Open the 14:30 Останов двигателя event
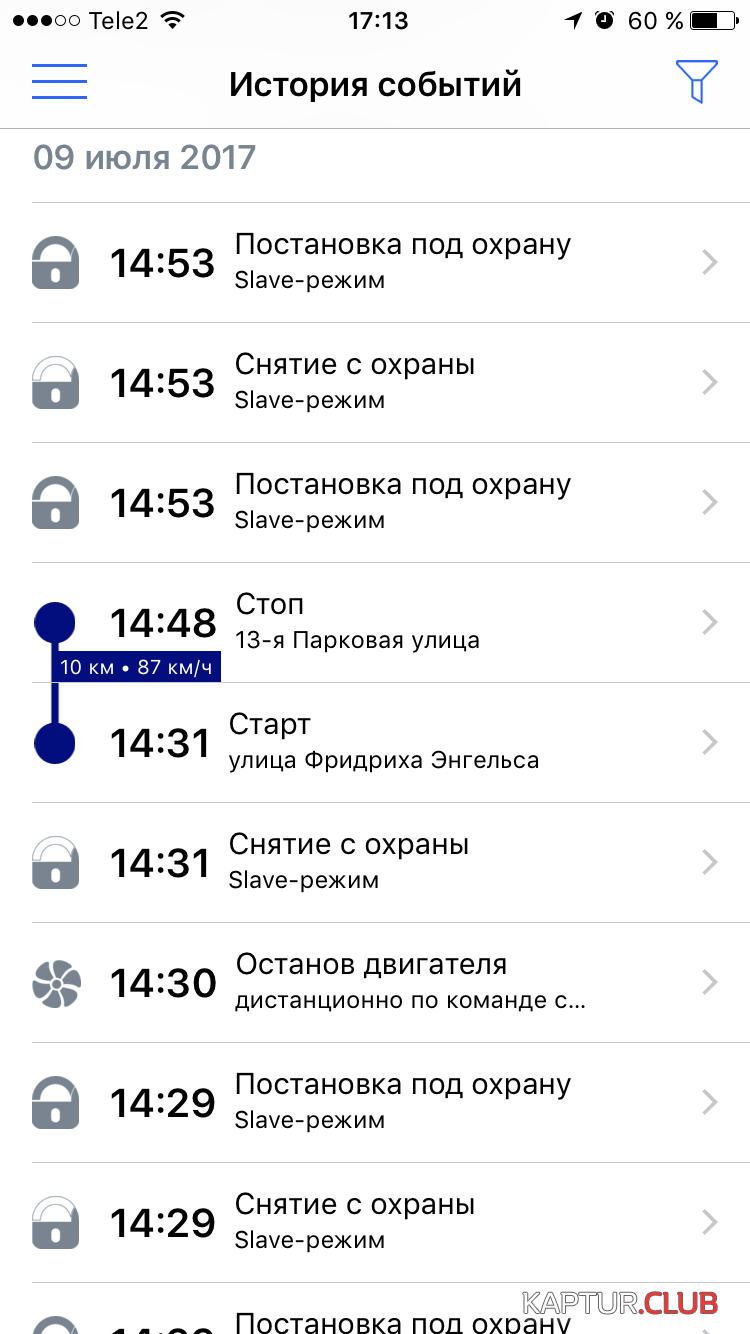Viewport: 750px width, 1334px height. [375, 983]
